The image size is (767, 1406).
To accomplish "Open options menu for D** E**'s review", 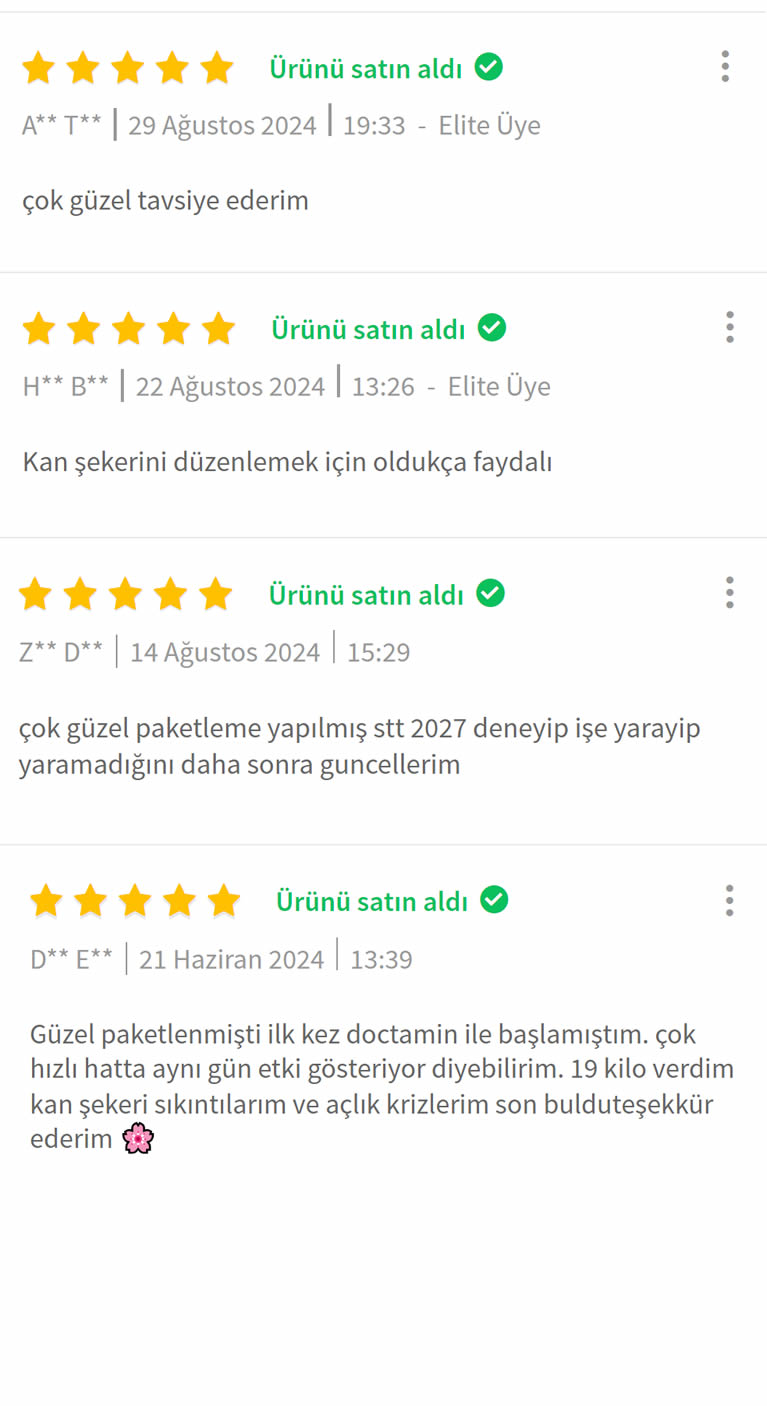I will point(730,900).
